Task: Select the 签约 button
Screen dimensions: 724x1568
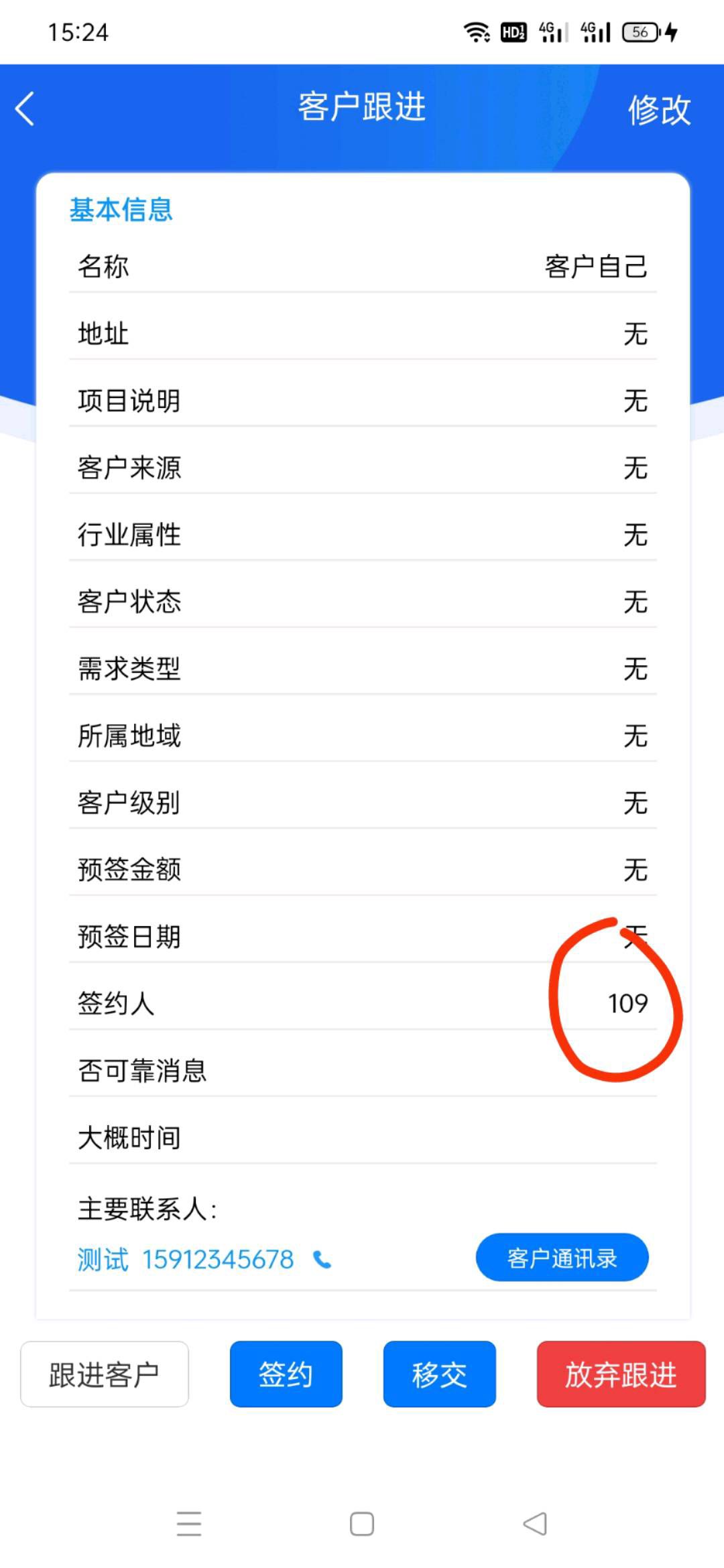Action: [286, 1374]
